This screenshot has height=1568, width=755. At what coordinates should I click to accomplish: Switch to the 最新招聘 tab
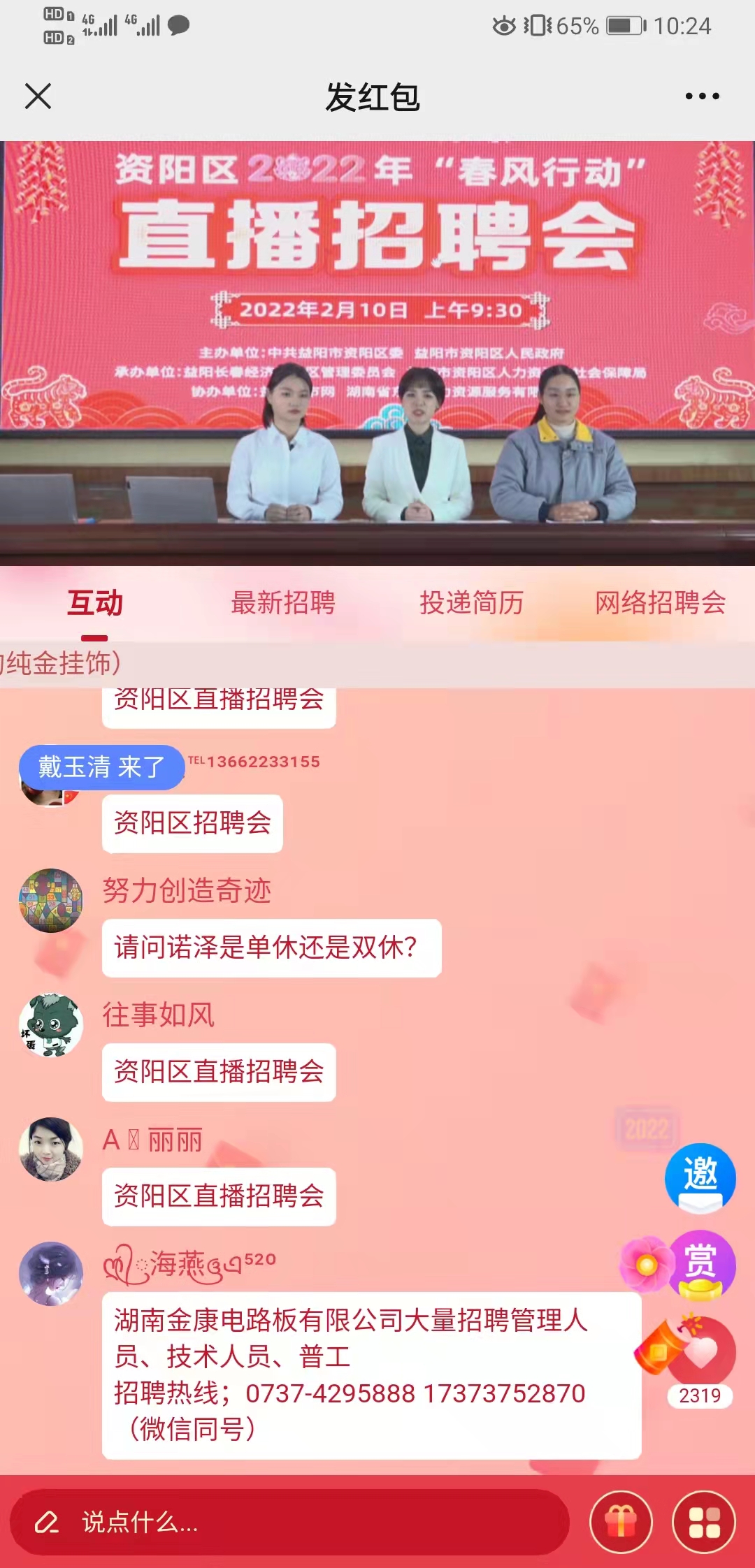283,603
